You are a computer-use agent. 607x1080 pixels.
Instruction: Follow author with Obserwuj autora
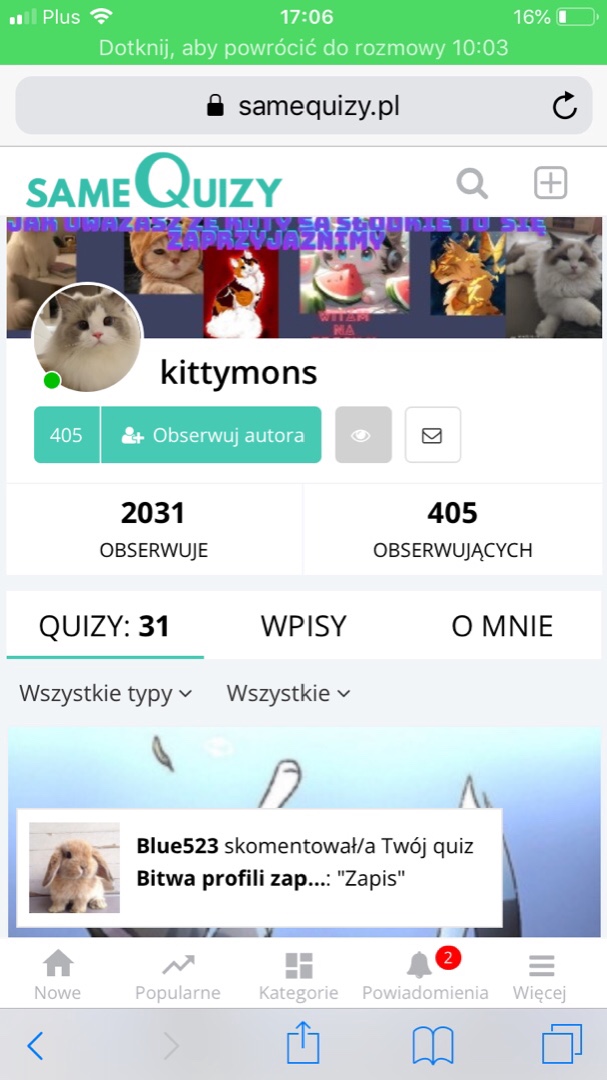(x=211, y=435)
